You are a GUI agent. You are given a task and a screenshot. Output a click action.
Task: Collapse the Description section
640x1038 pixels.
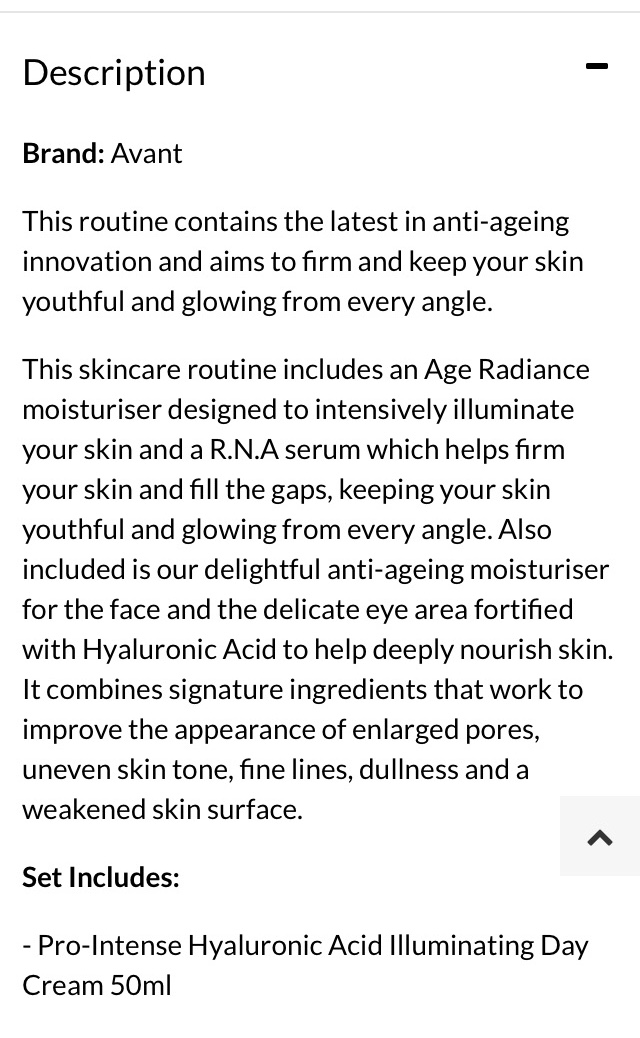(x=597, y=68)
